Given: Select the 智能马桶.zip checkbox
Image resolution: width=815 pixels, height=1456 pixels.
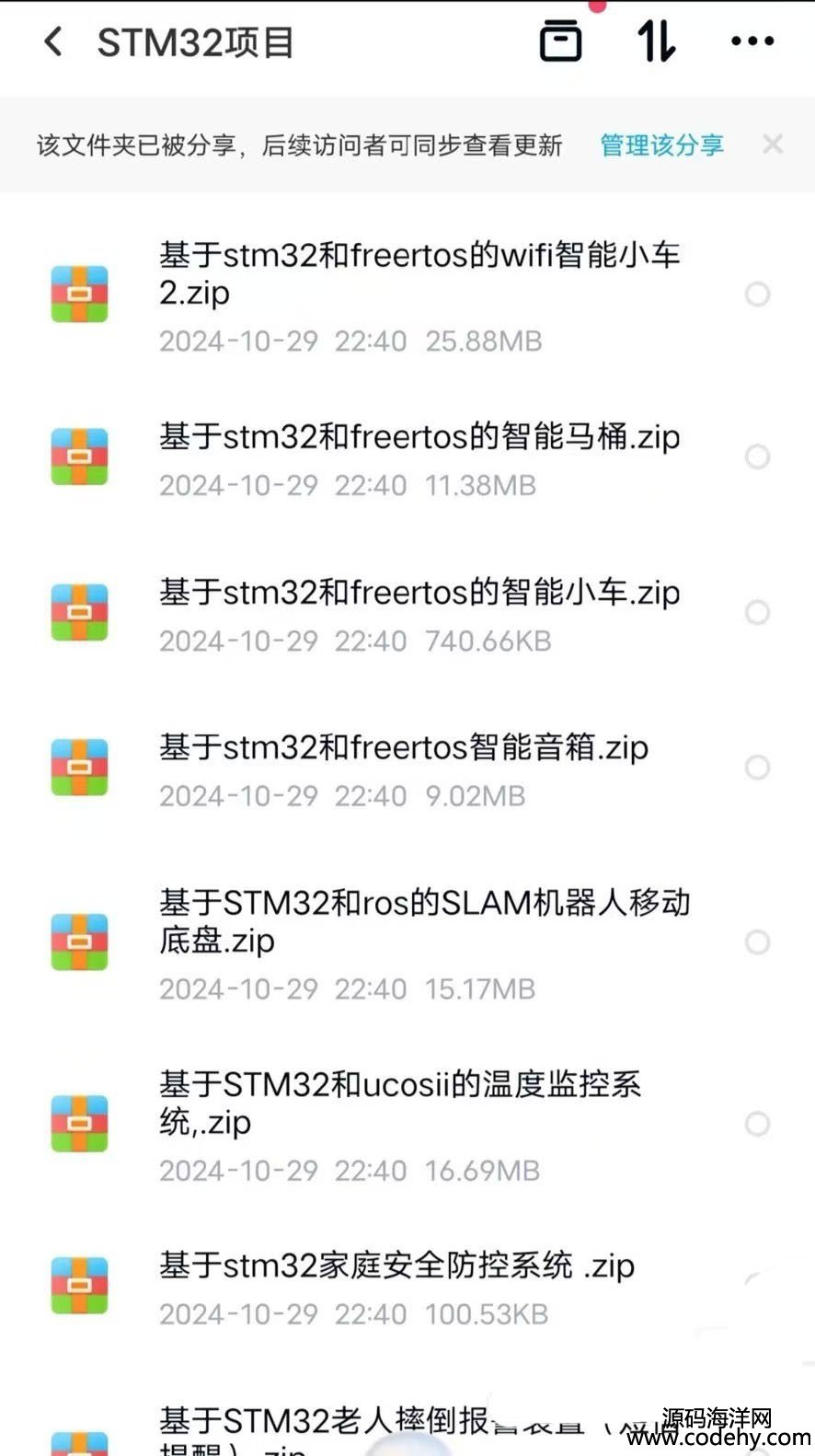Looking at the screenshot, I should 757,457.
